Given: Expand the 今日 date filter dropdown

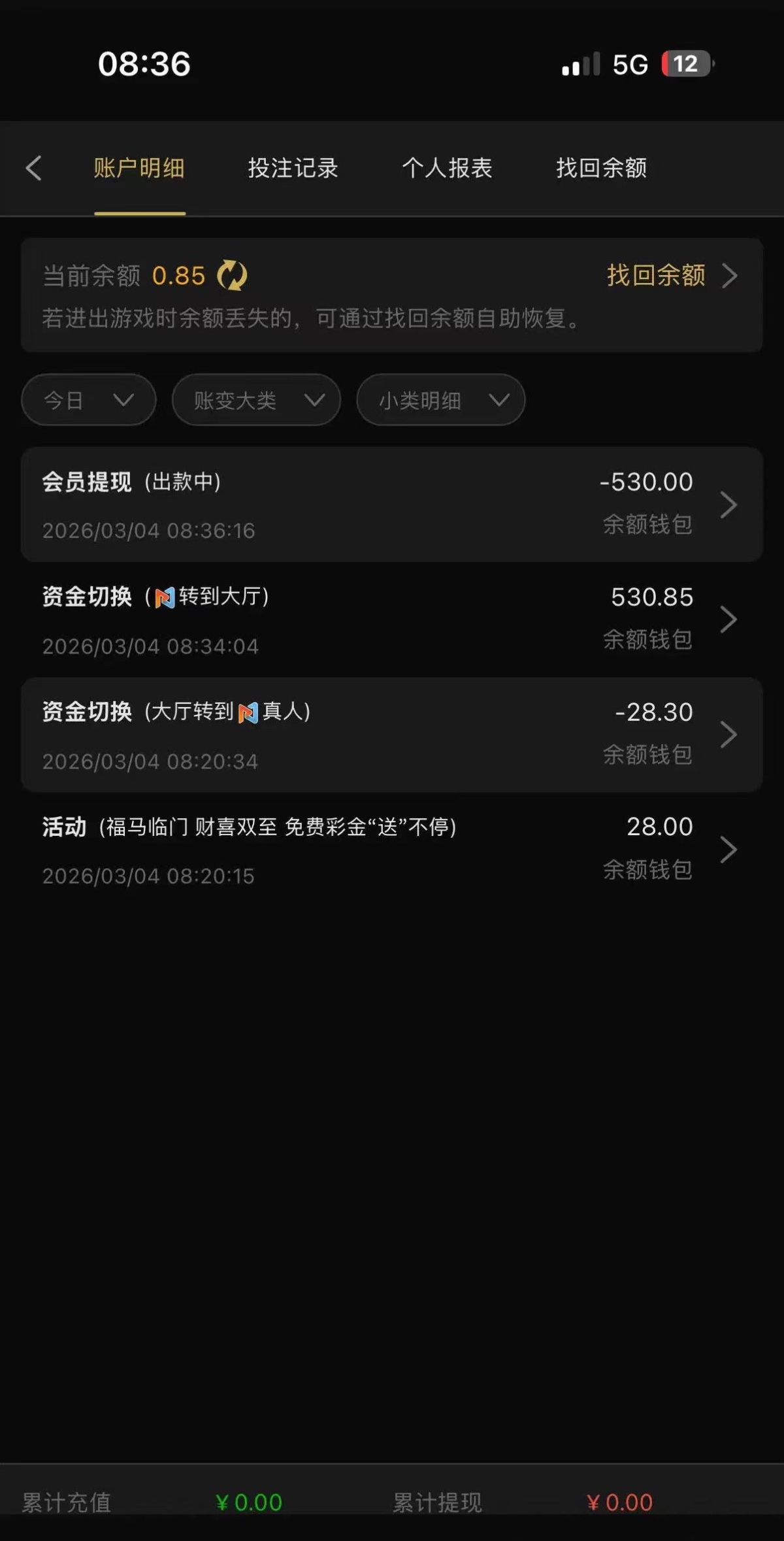Looking at the screenshot, I should (89, 400).
